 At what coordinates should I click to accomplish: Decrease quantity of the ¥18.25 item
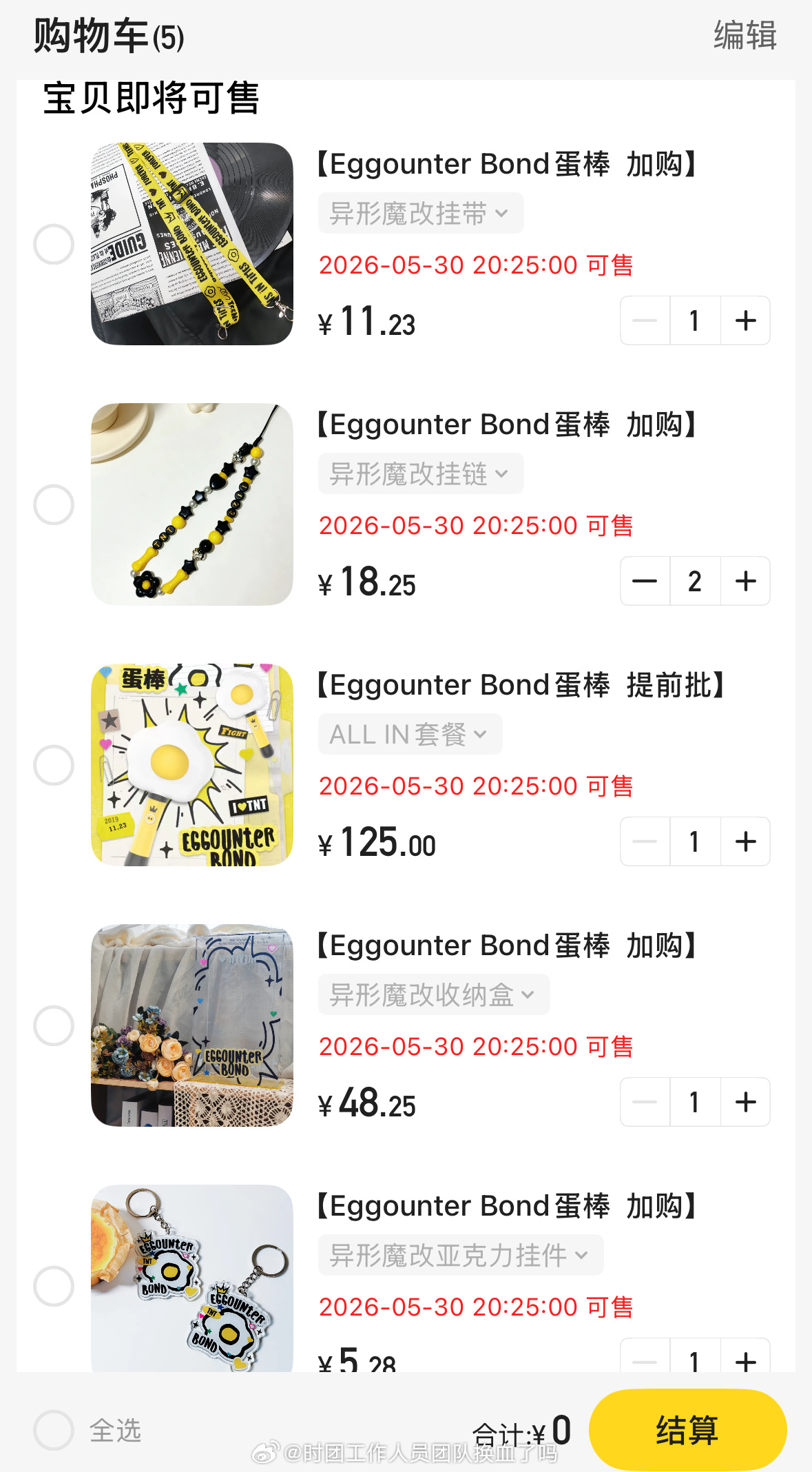click(x=645, y=581)
